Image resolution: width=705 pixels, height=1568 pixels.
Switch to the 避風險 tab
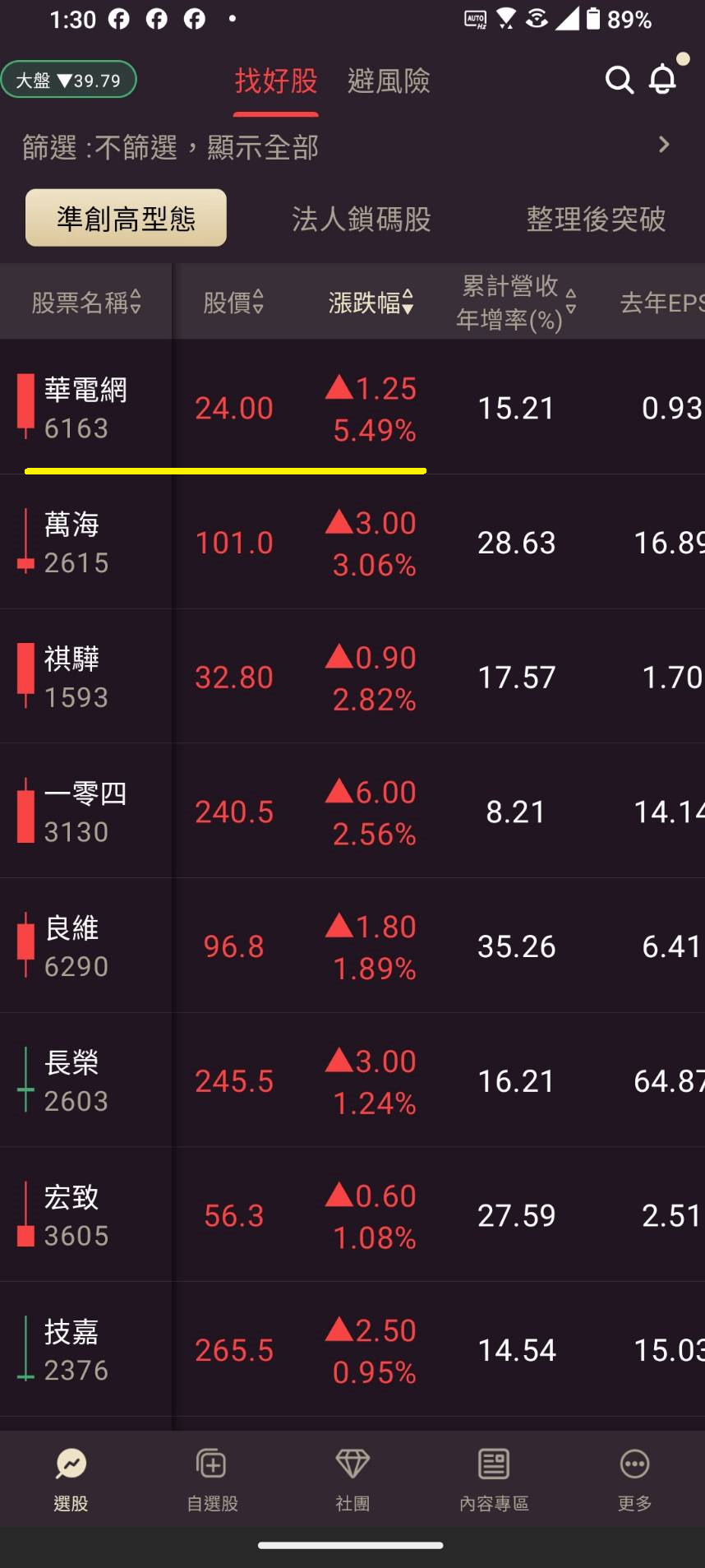click(388, 81)
